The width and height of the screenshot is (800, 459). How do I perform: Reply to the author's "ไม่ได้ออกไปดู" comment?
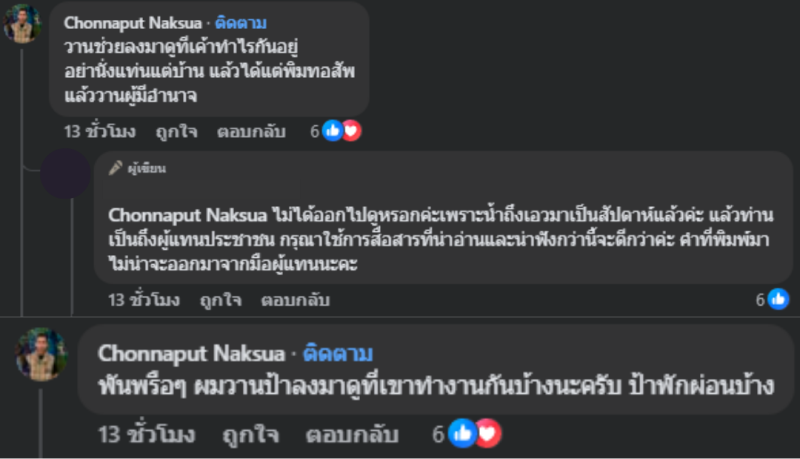pyautogui.click(x=295, y=299)
